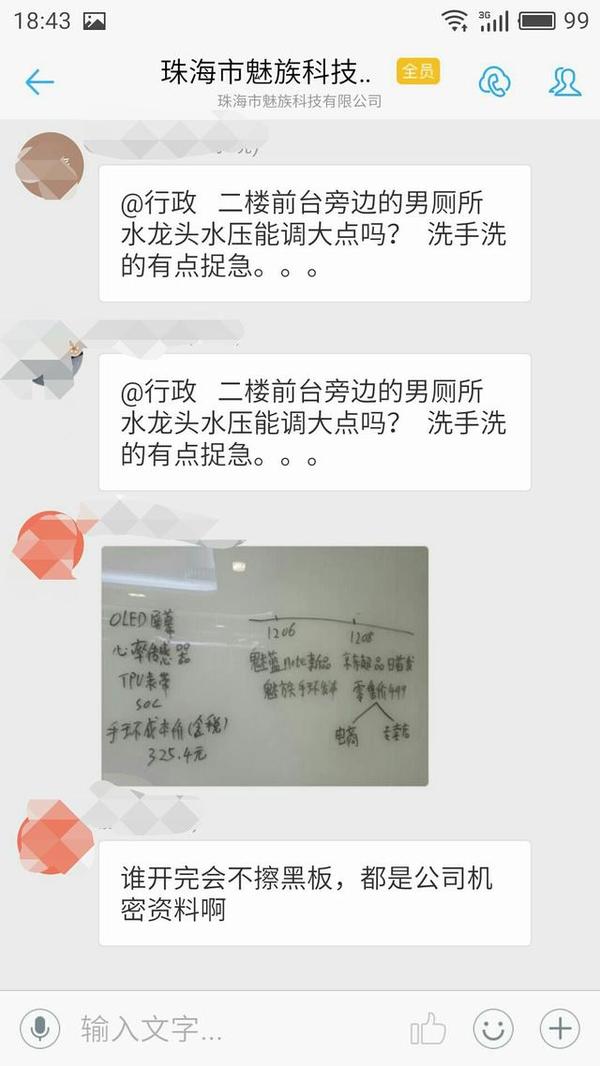Send a thumbs-up like

(x=428, y=1028)
